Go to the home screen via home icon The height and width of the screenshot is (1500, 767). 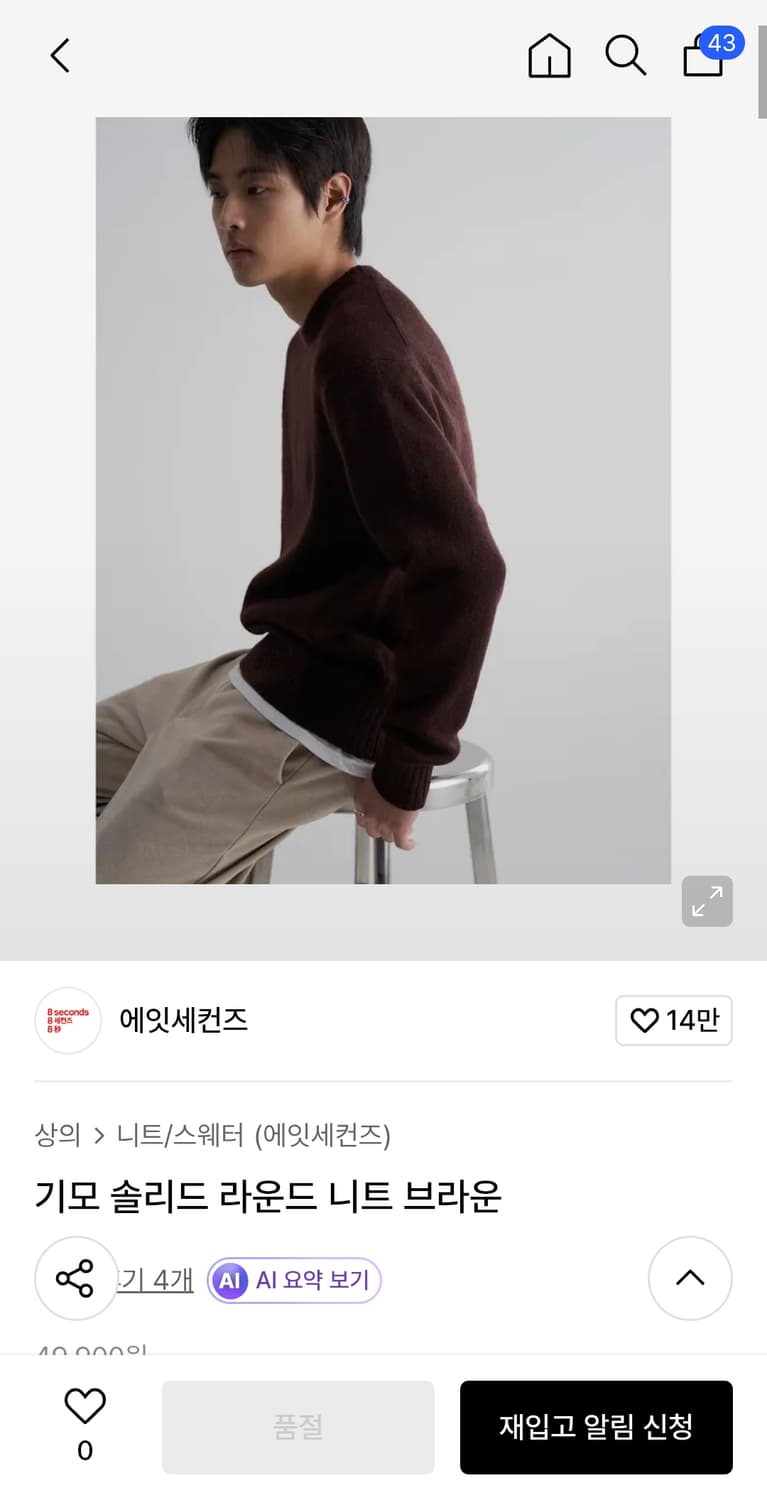549,56
